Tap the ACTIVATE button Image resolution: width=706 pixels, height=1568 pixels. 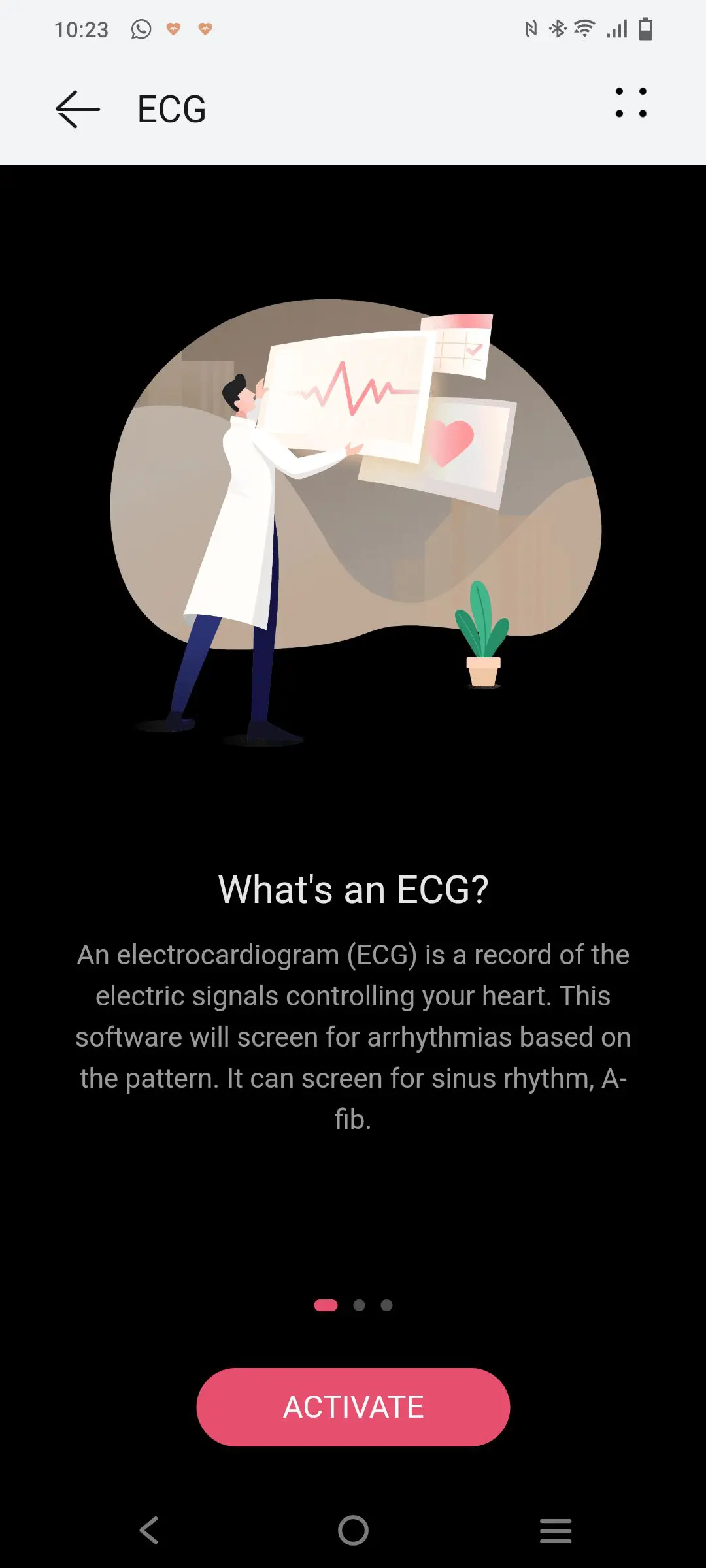pos(353,1407)
